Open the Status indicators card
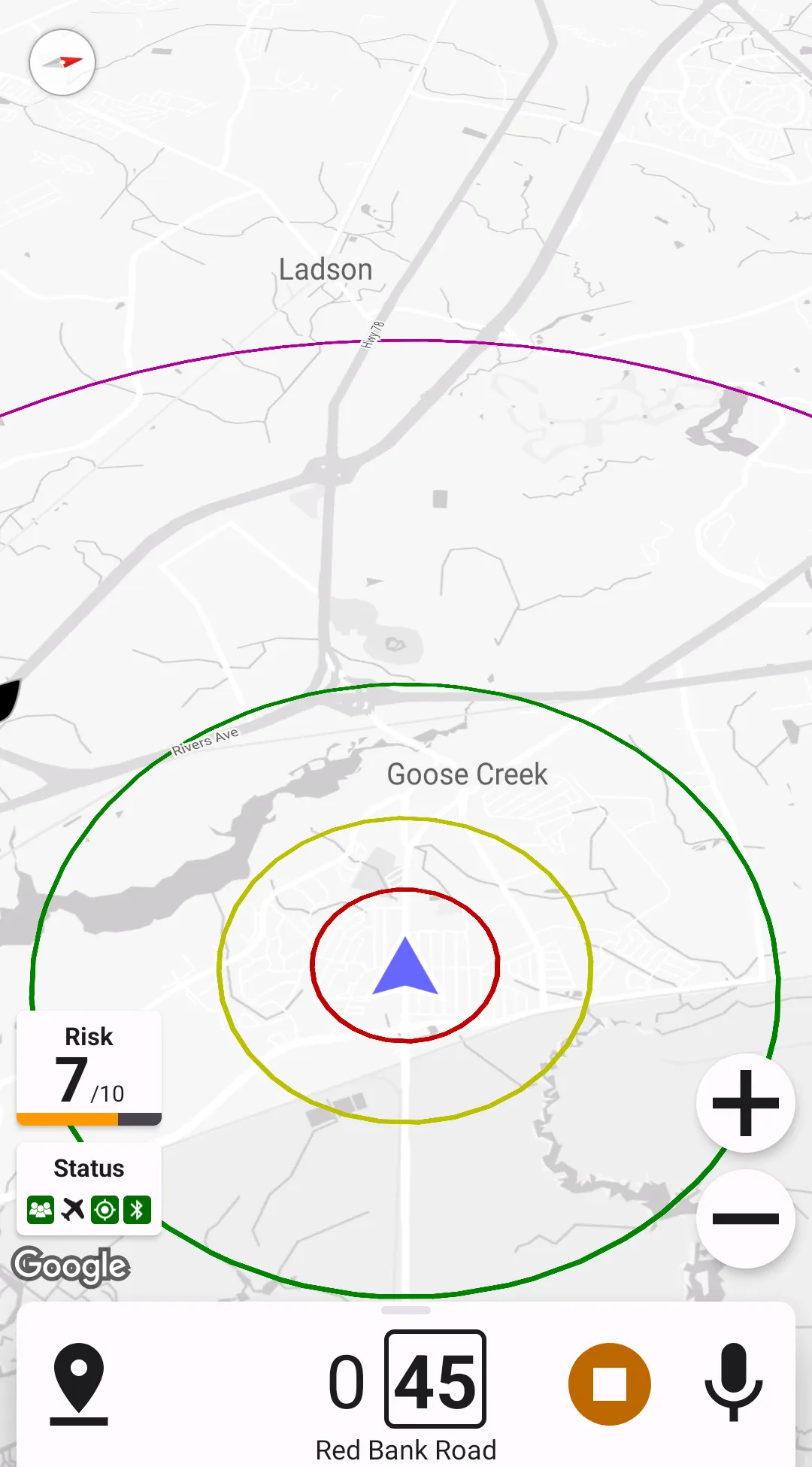 (x=89, y=1189)
